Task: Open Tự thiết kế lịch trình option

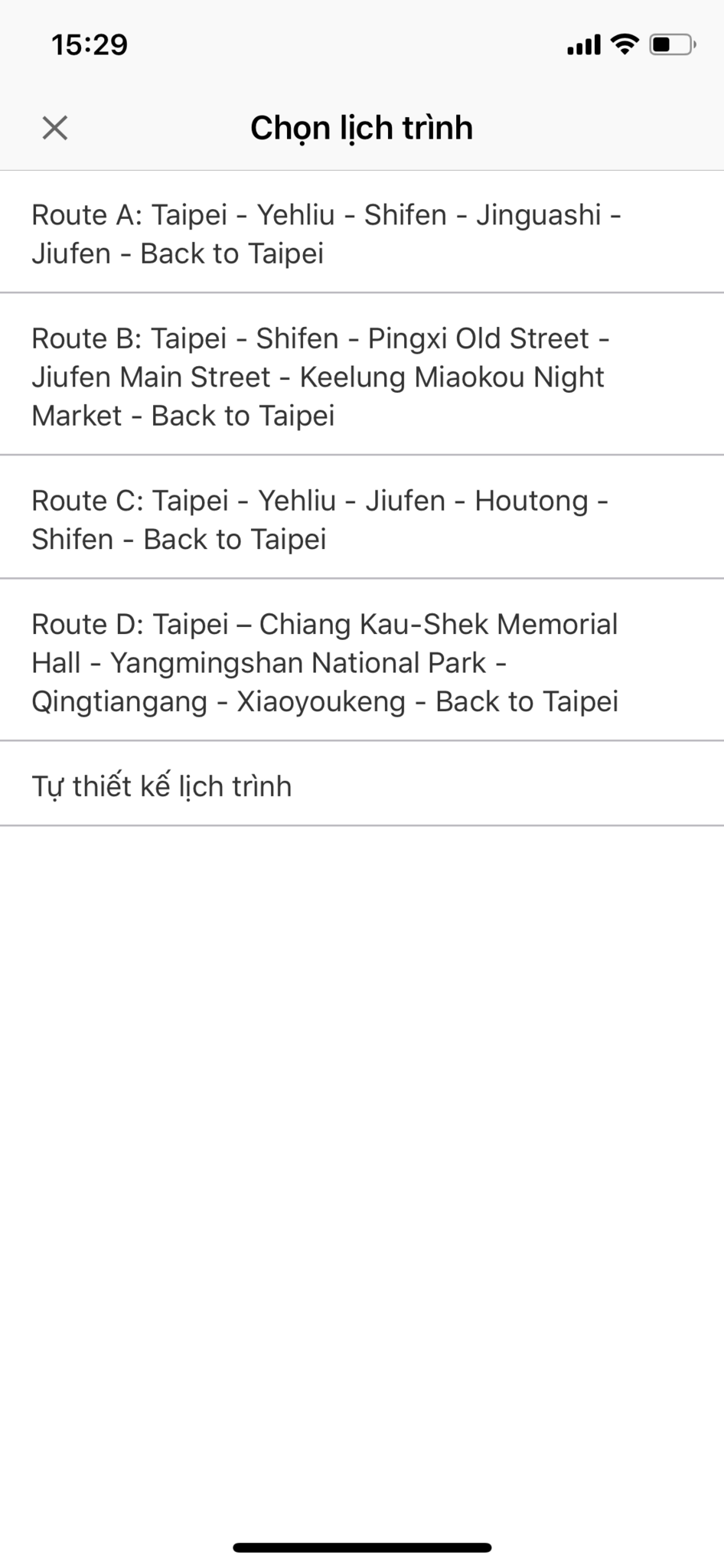Action: click(x=362, y=784)
